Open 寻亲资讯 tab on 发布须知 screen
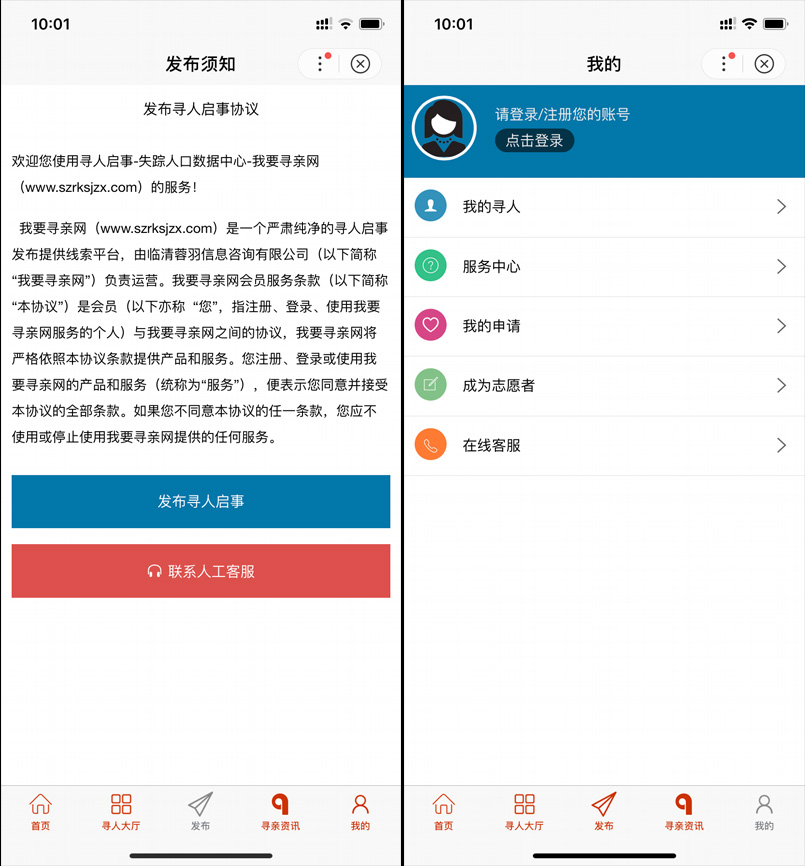 [x=280, y=811]
